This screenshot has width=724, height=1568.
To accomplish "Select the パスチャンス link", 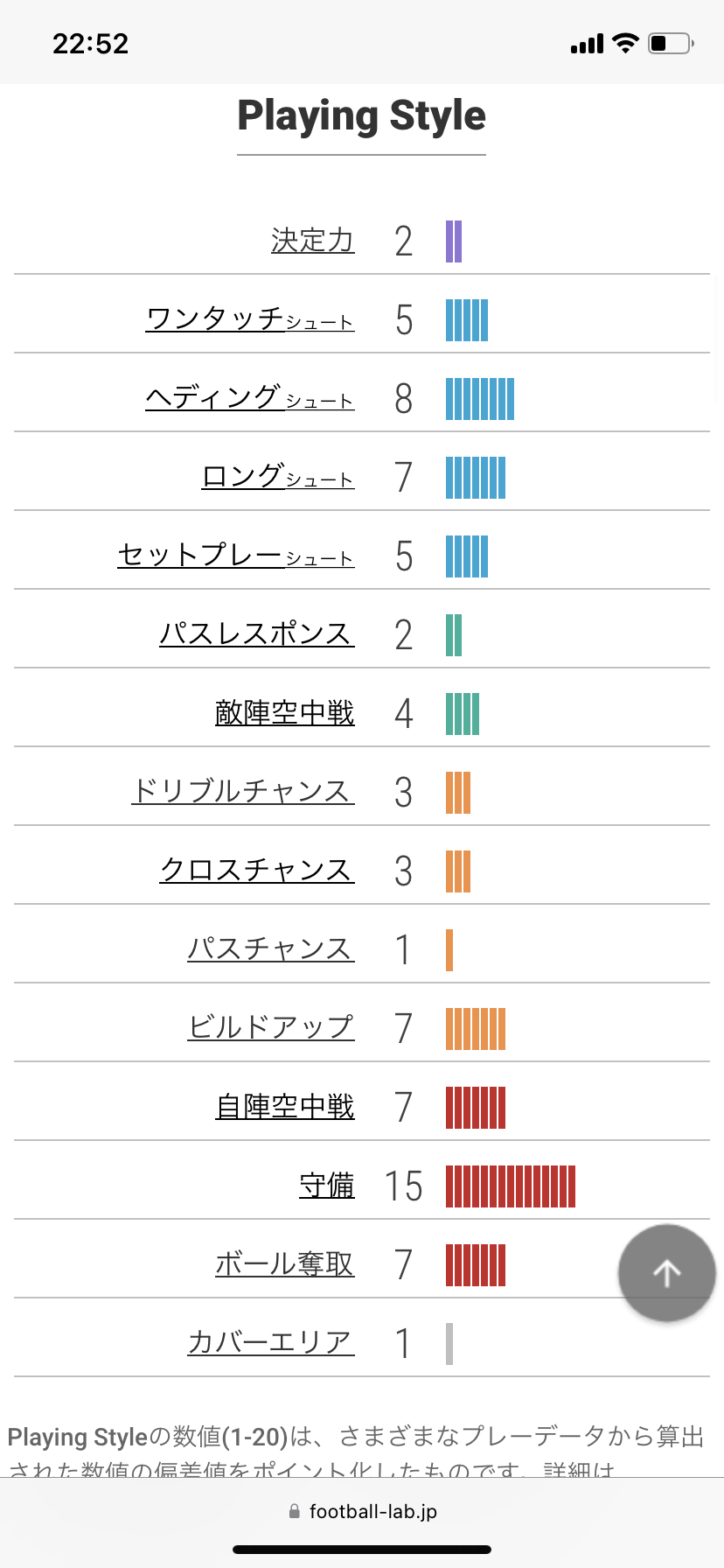I will [x=271, y=948].
